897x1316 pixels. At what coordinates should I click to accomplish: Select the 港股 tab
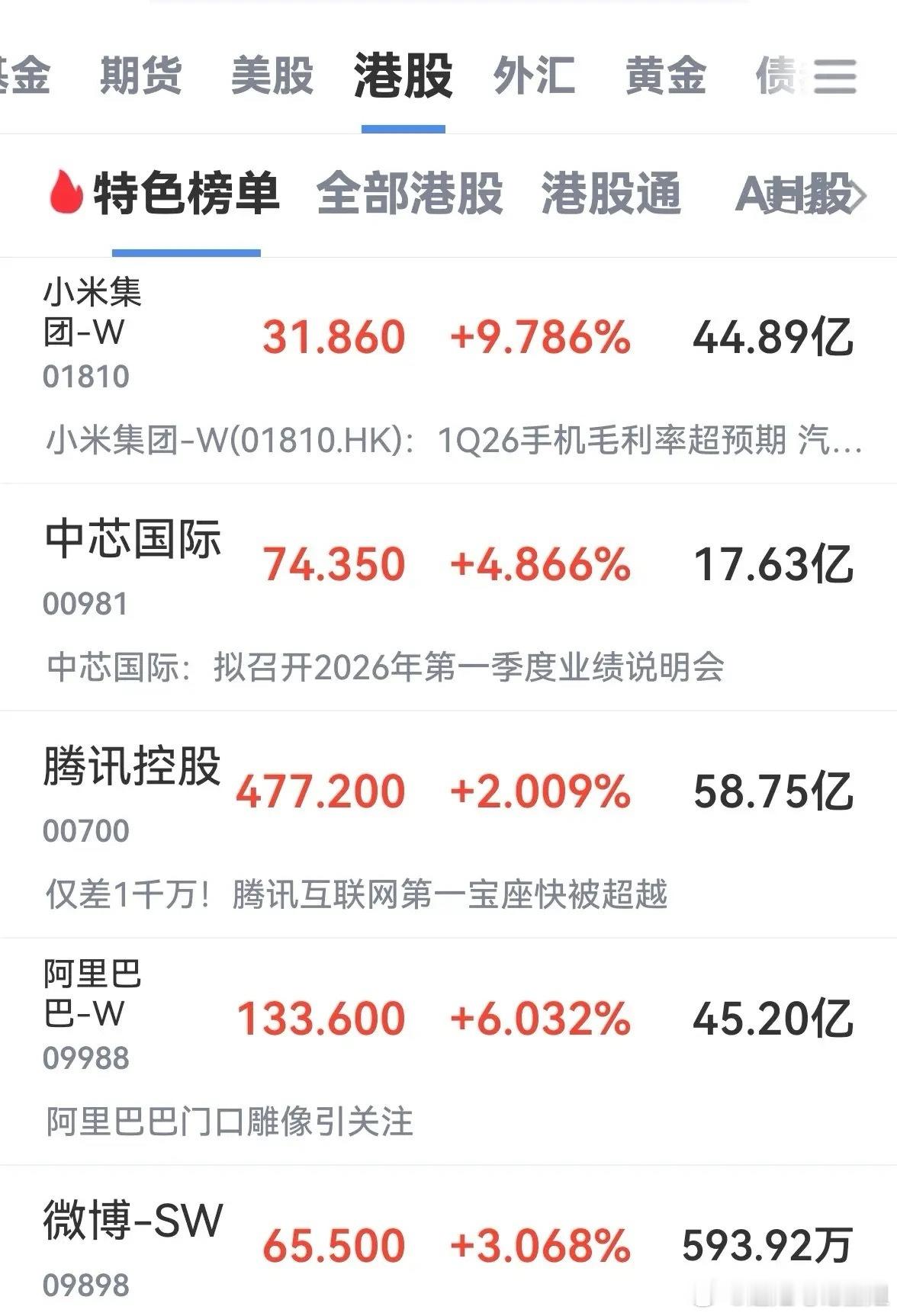(403, 75)
